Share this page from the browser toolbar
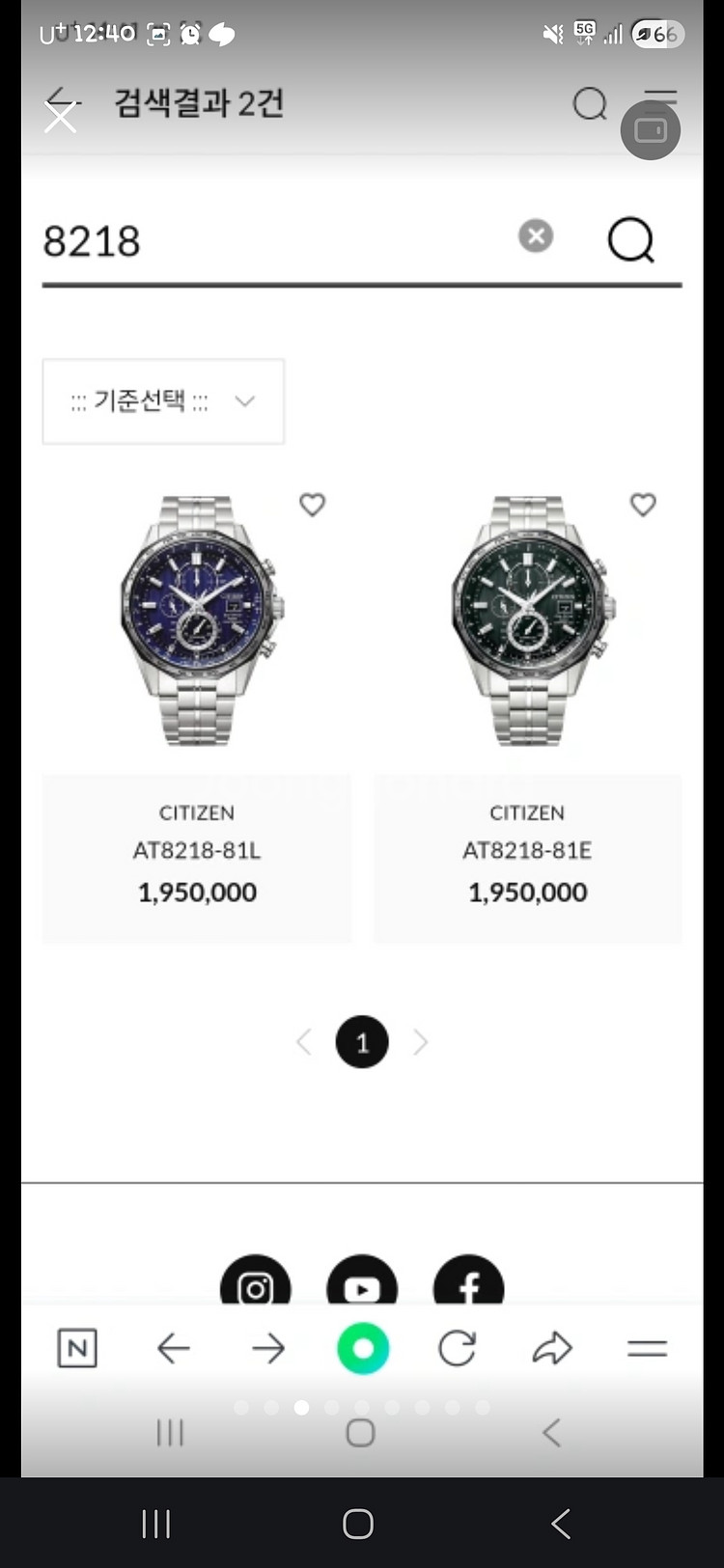Screen dimensions: 724x1568 (552, 1348)
